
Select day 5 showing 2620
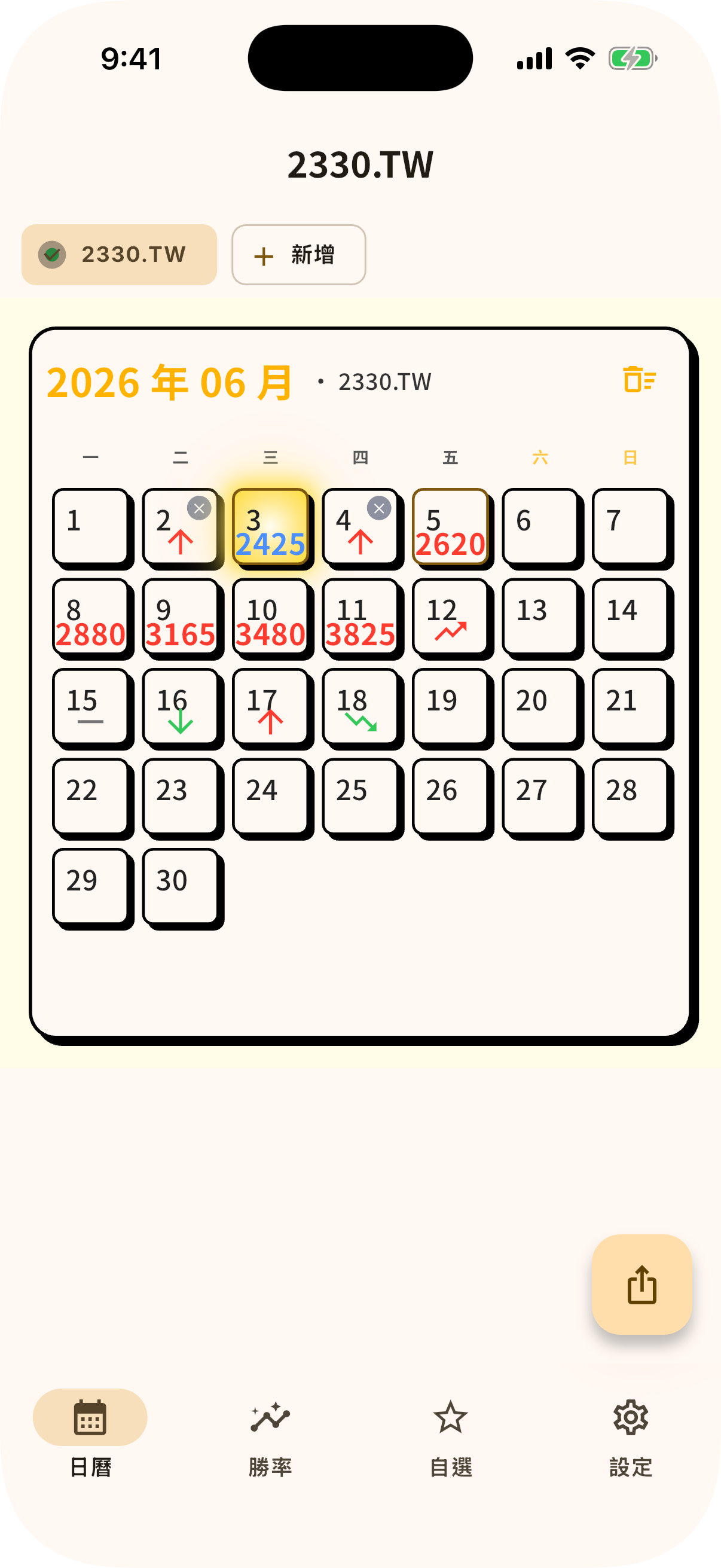(x=451, y=526)
